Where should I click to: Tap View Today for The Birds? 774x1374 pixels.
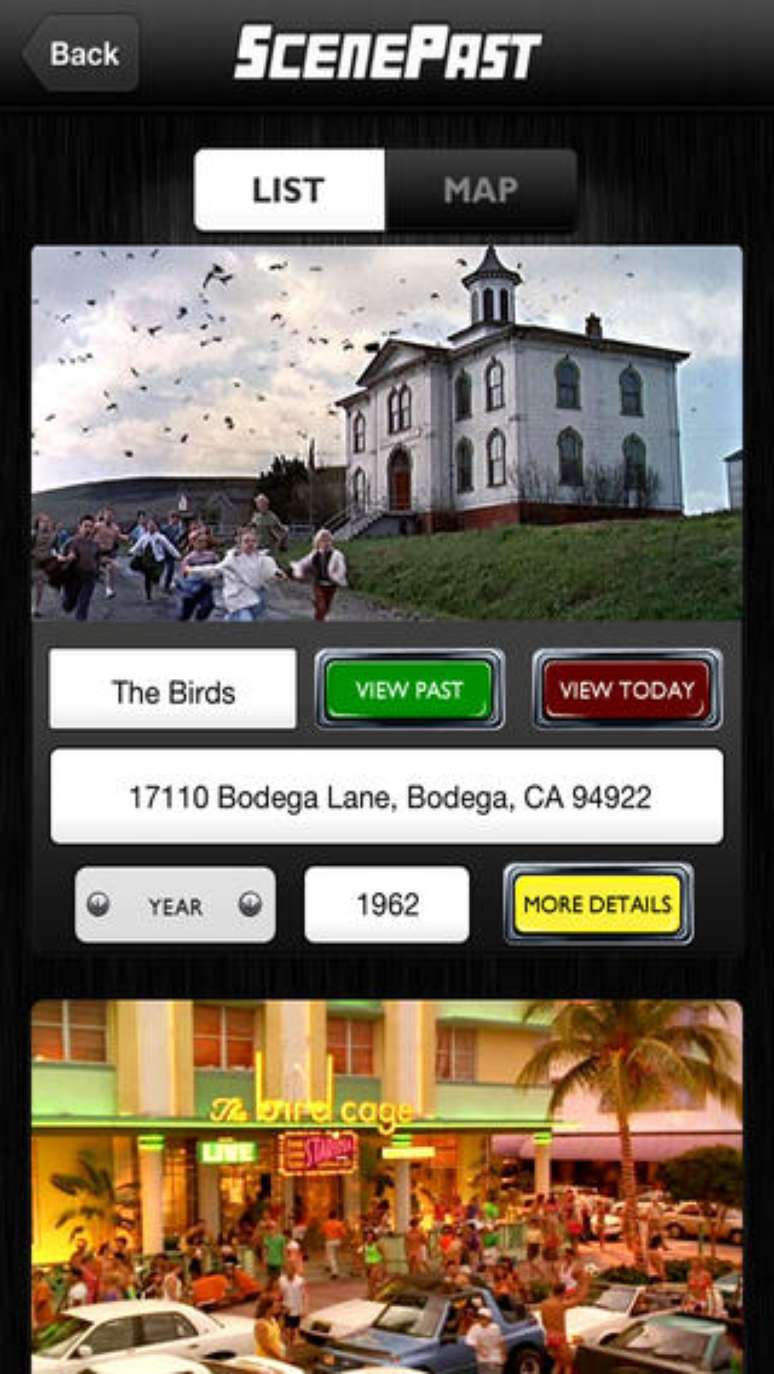pos(627,690)
